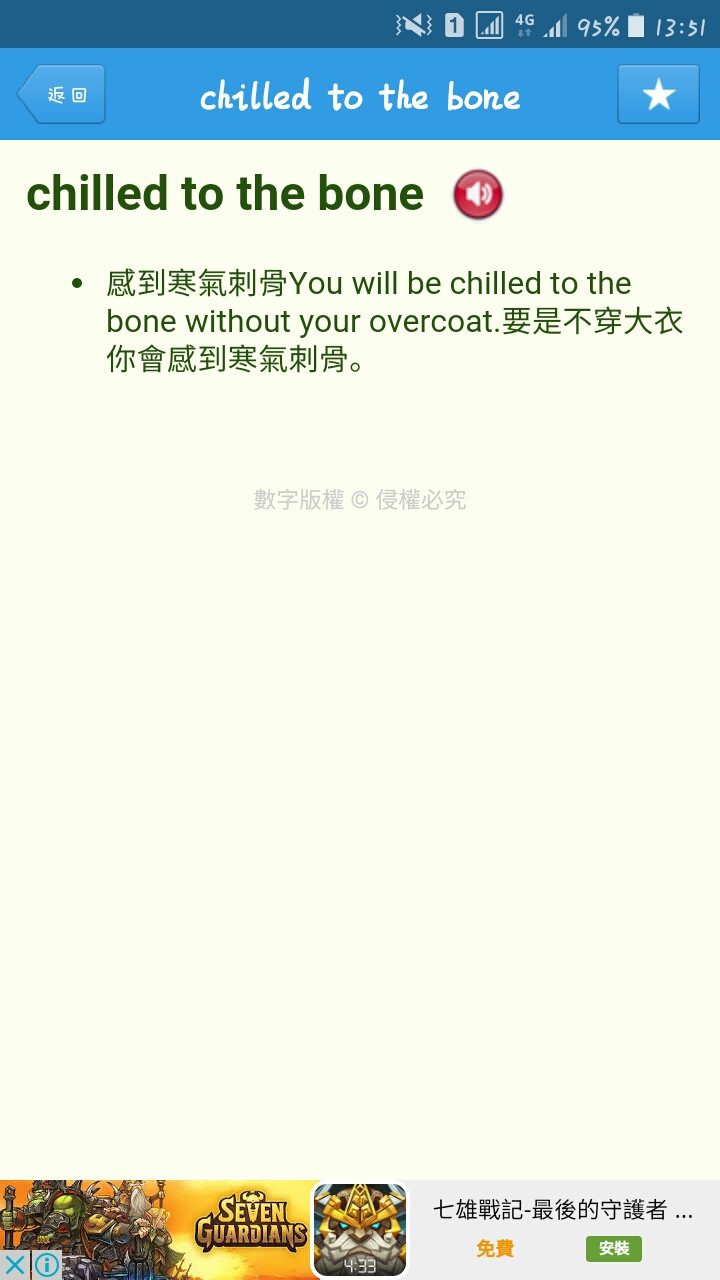Viewport: 720px width, 1280px height.
Task: Play pronunciation of chilled to the bone
Action: 478,194
